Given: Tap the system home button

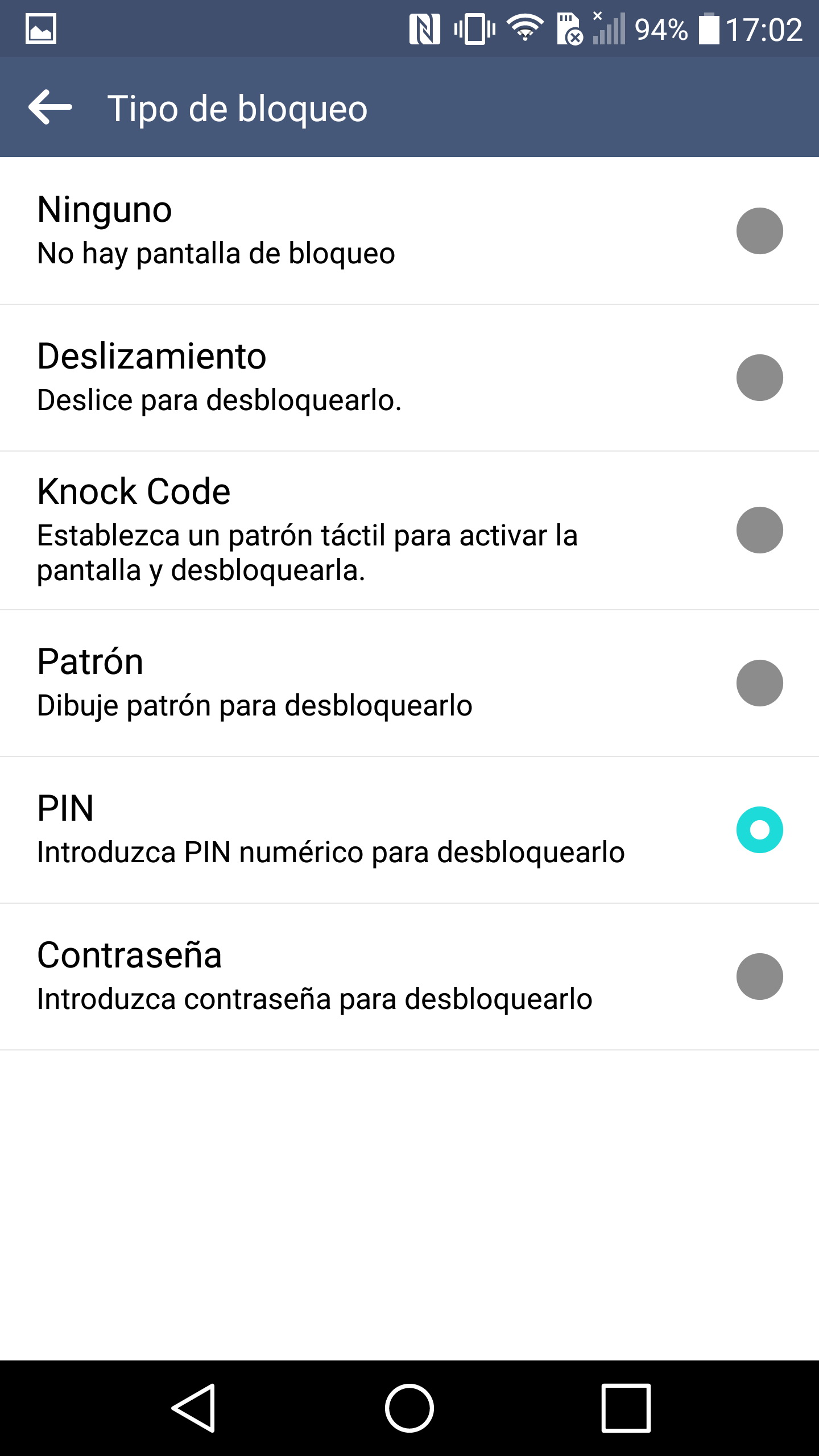Looking at the screenshot, I should coord(409,1408).
